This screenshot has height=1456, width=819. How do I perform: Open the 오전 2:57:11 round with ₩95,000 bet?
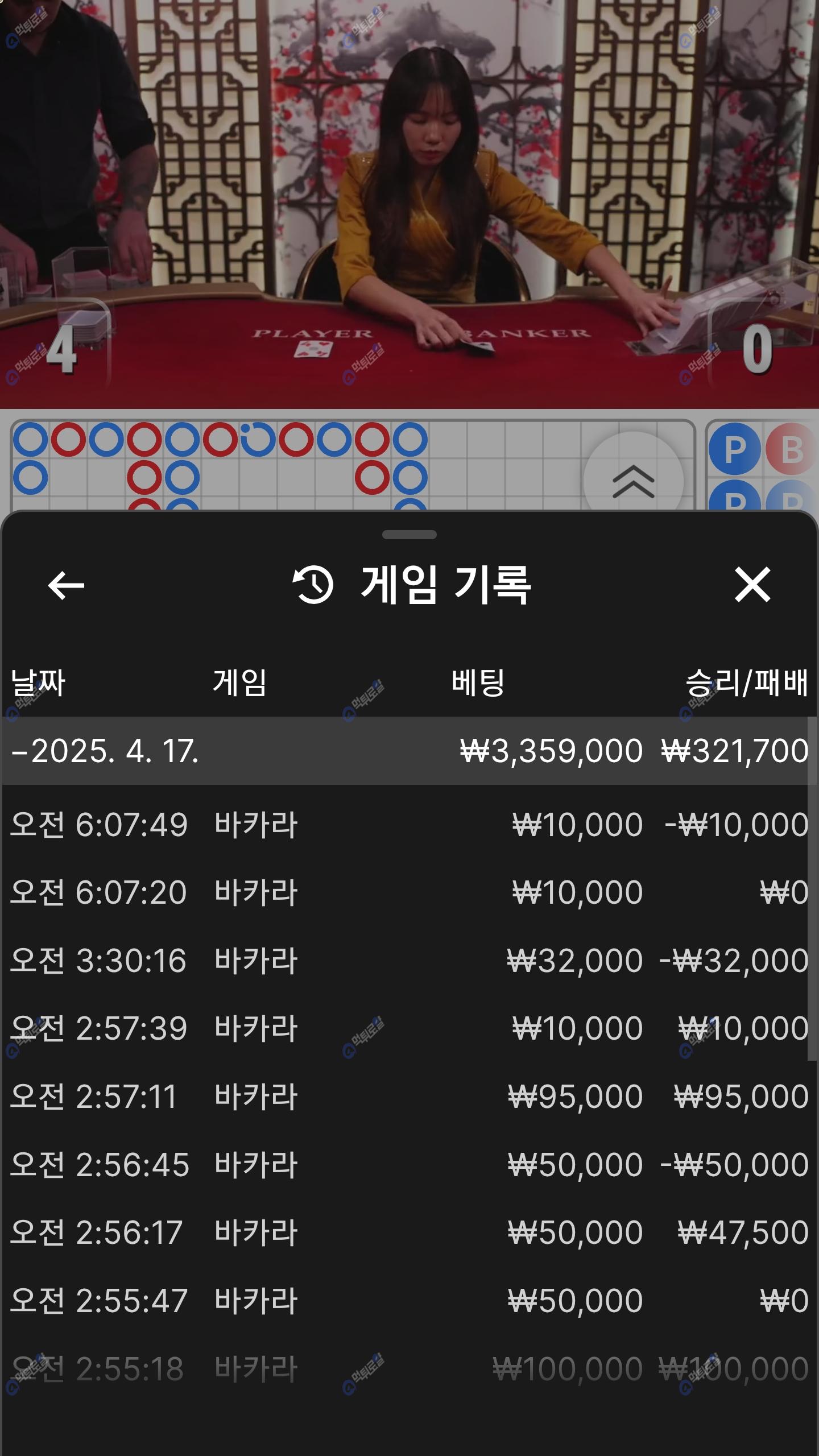click(409, 1097)
